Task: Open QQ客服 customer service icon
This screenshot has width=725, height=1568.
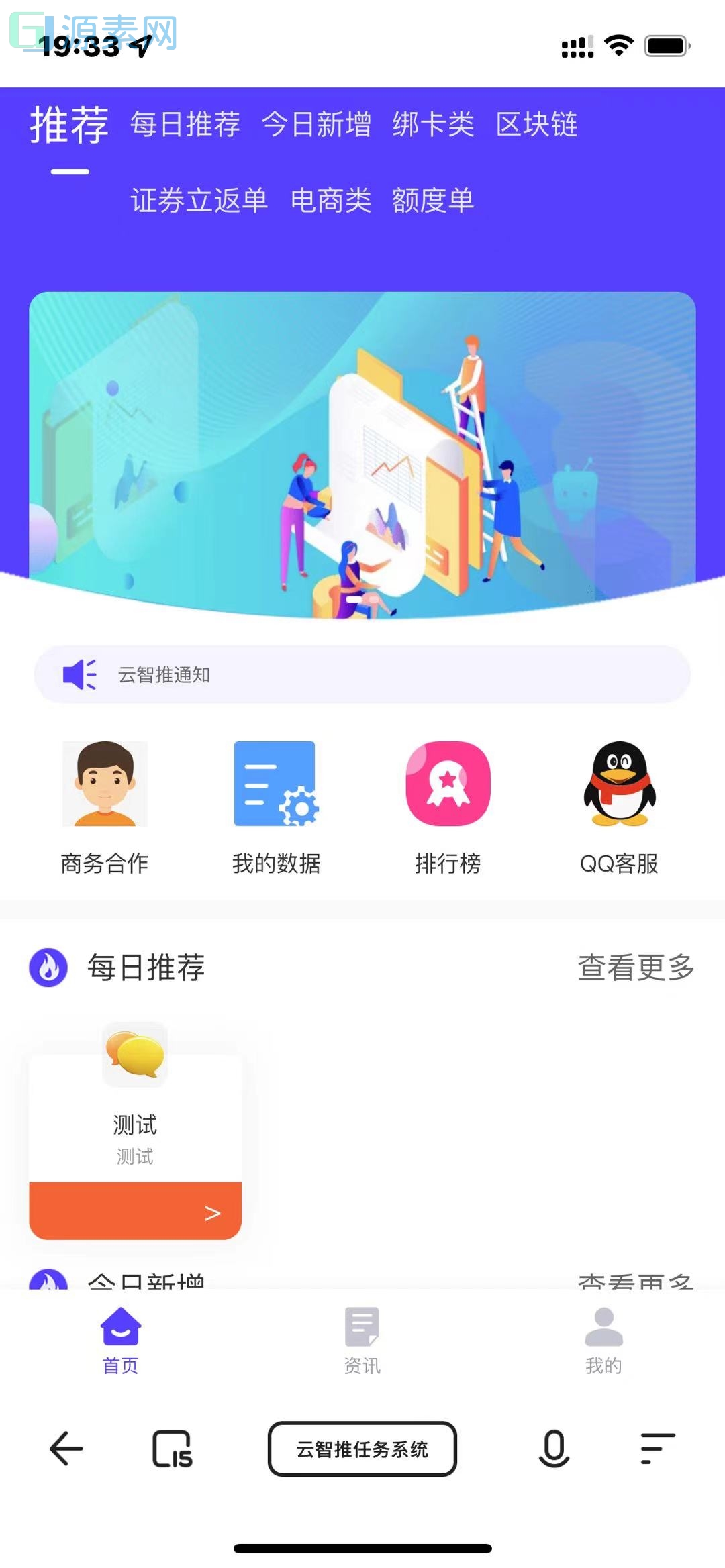Action: [x=618, y=784]
